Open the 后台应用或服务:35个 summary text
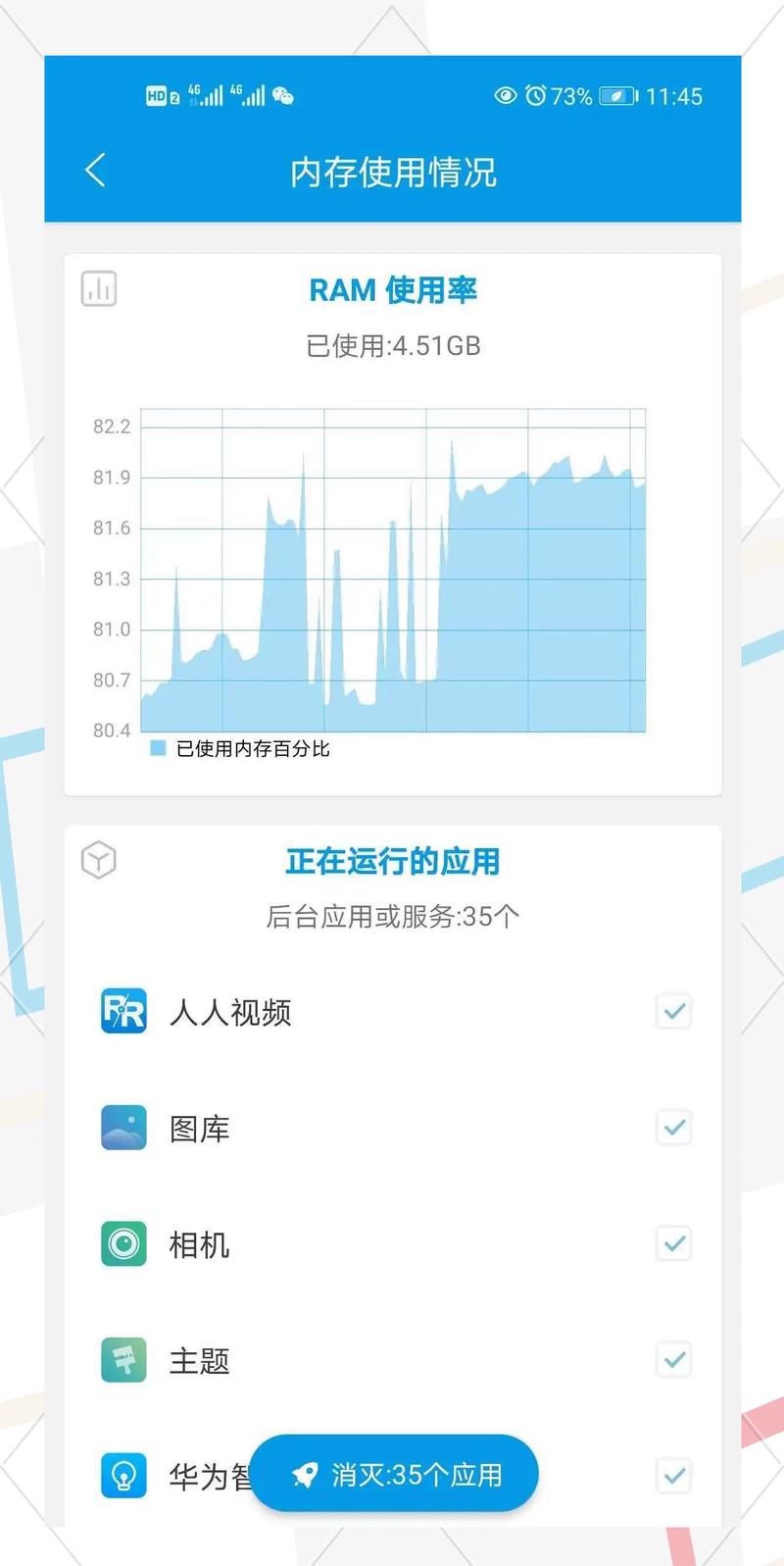Viewport: 784px width, 1566px height. [x=392, y=914]
